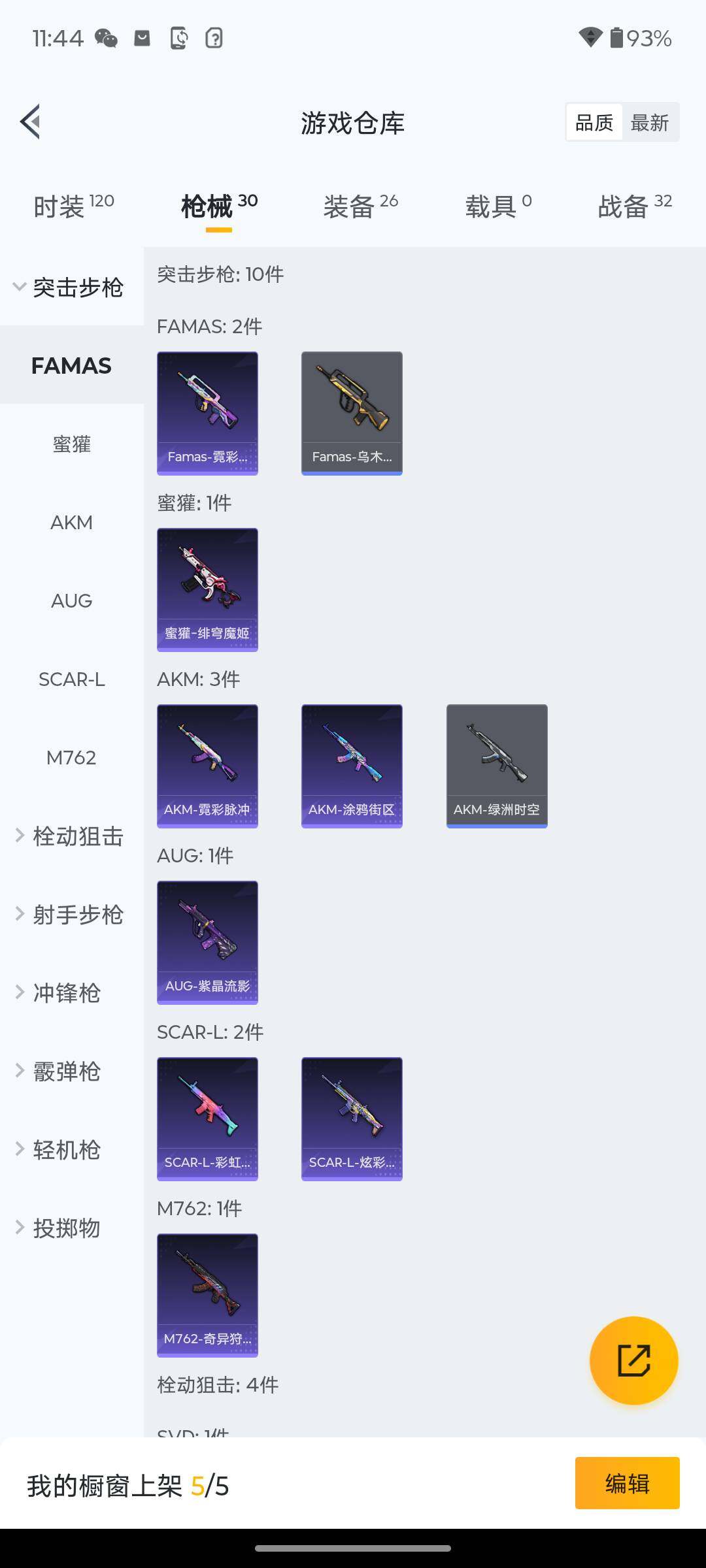Tap the orange share floating button

click(633, 1360)
